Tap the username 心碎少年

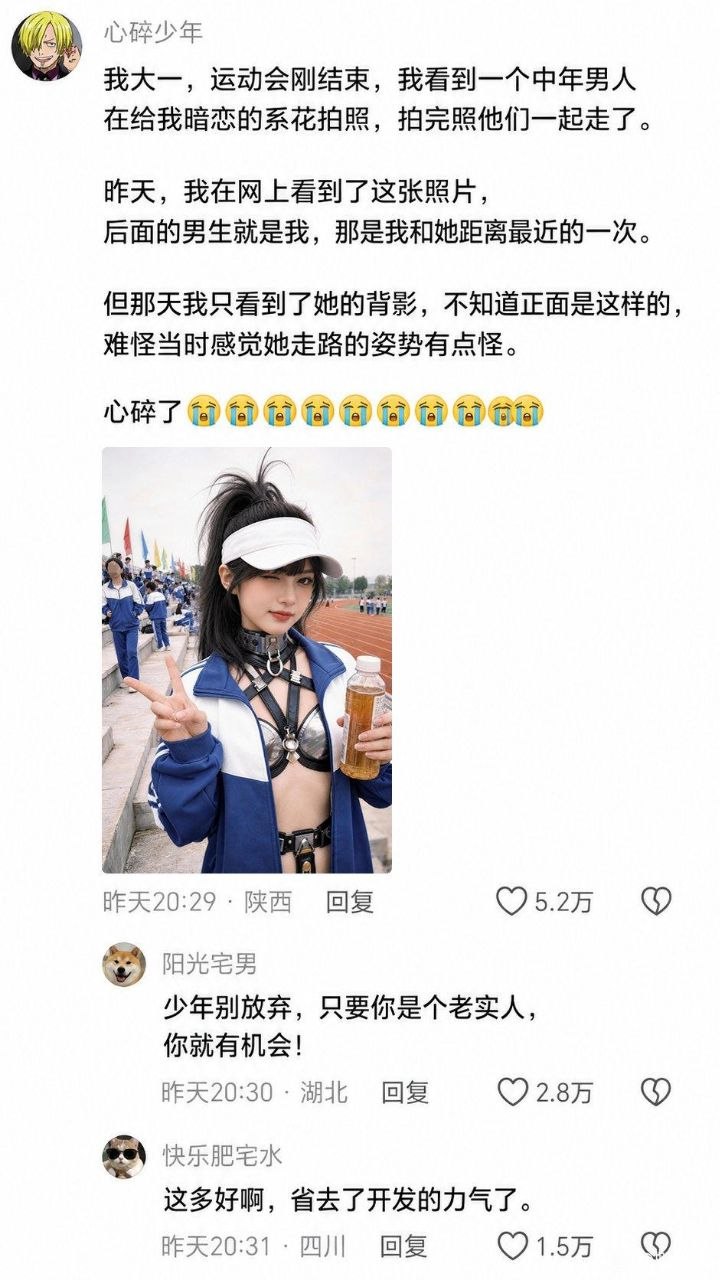click(153, 33)
